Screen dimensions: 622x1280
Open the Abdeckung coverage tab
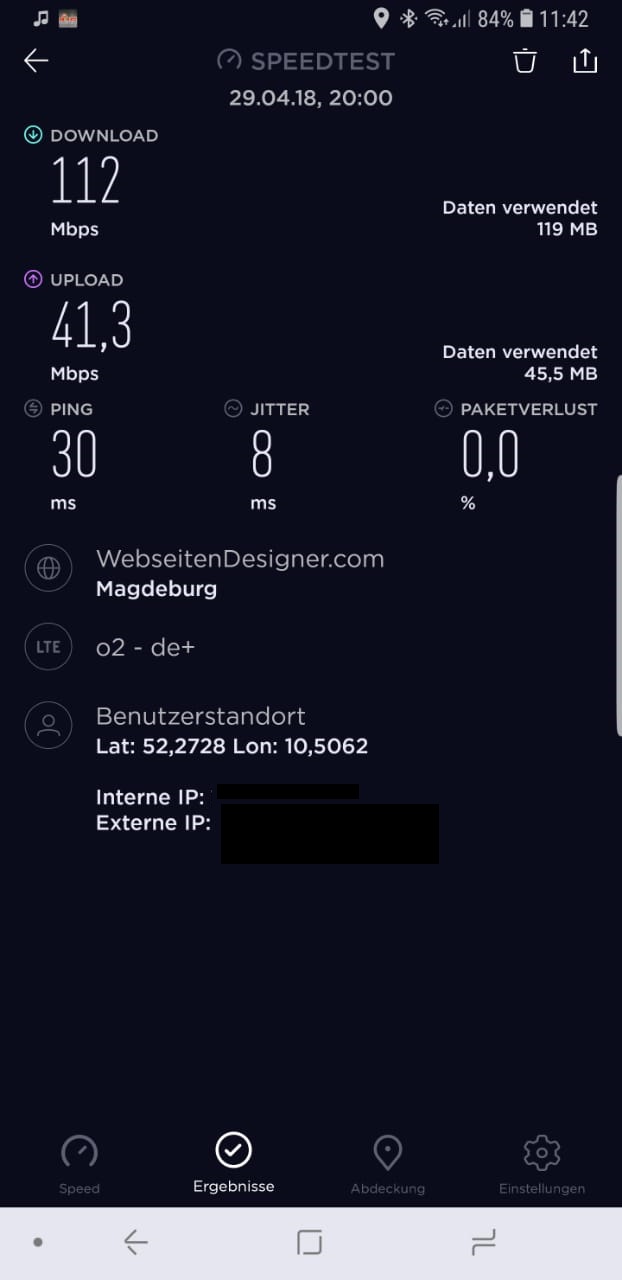click(x=388, y=1165)
